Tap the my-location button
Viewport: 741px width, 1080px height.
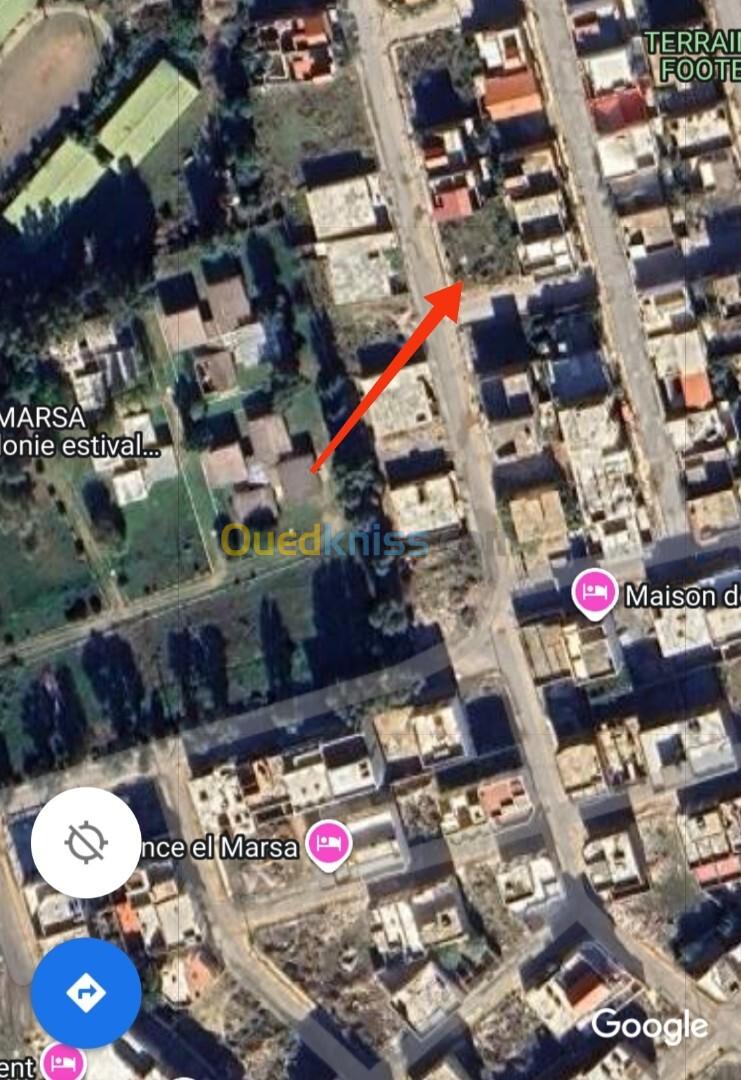pyautogui.click(x=86, y=842)
